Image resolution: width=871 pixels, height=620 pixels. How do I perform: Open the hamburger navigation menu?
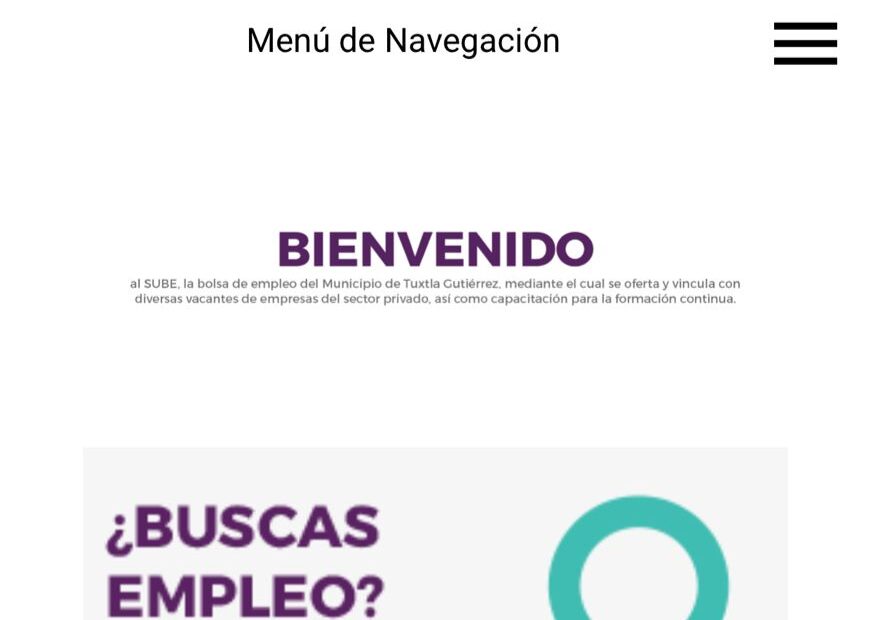click(x=804, y=43)
